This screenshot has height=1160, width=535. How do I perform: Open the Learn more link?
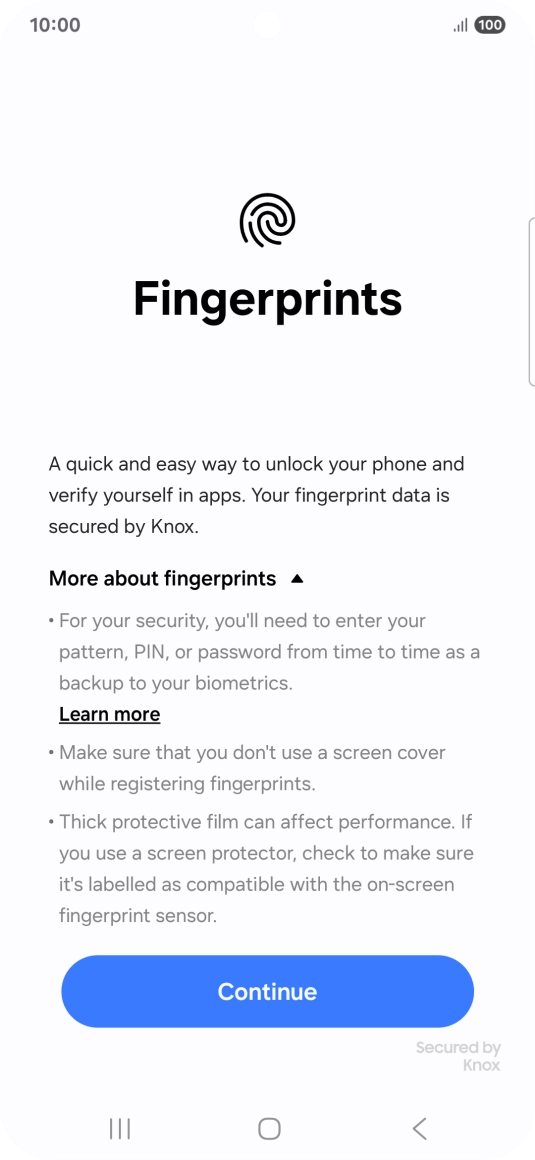click(x=110, y=714)
